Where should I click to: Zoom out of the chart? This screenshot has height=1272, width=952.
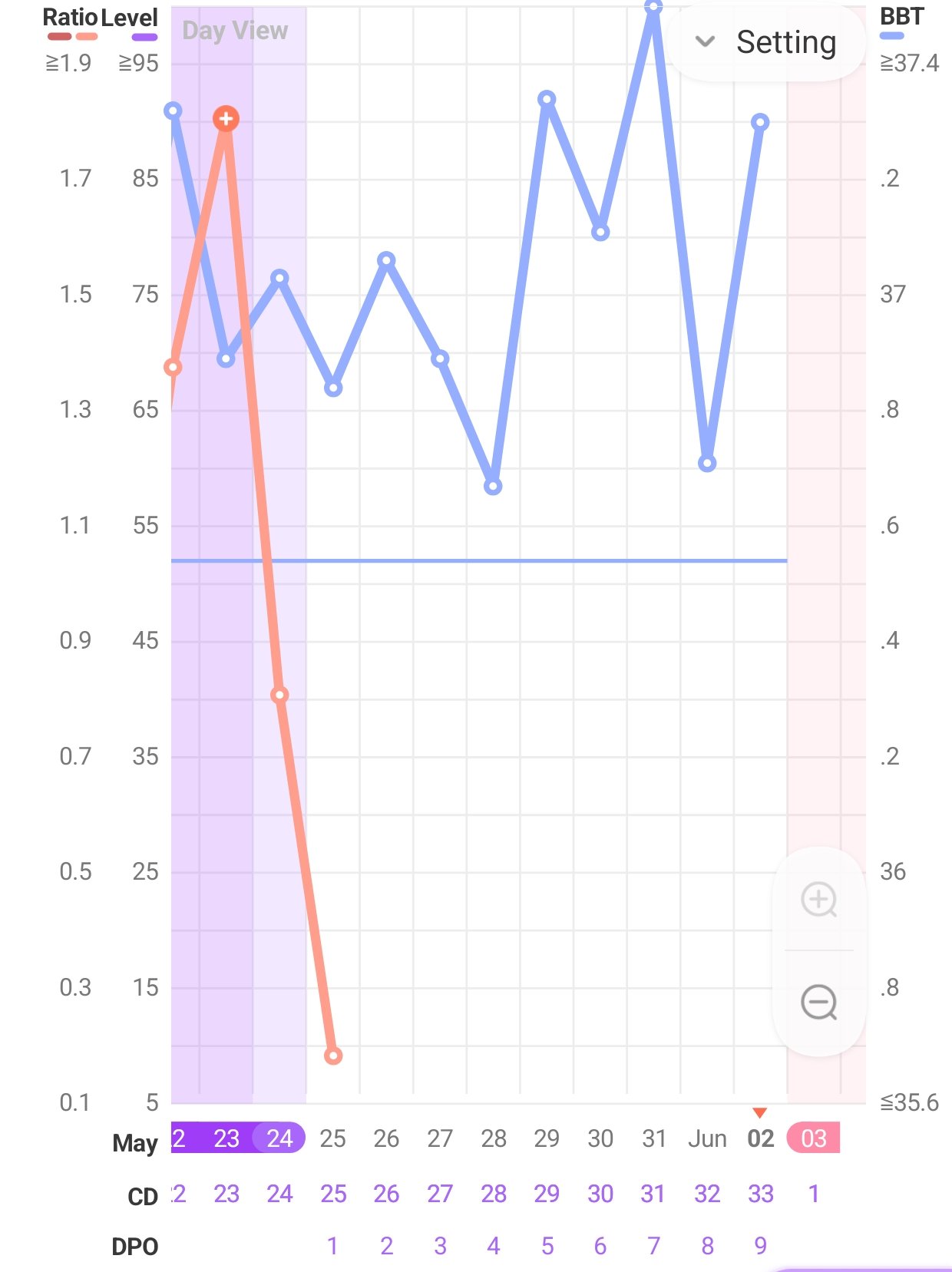click(x=818, y=1002)
